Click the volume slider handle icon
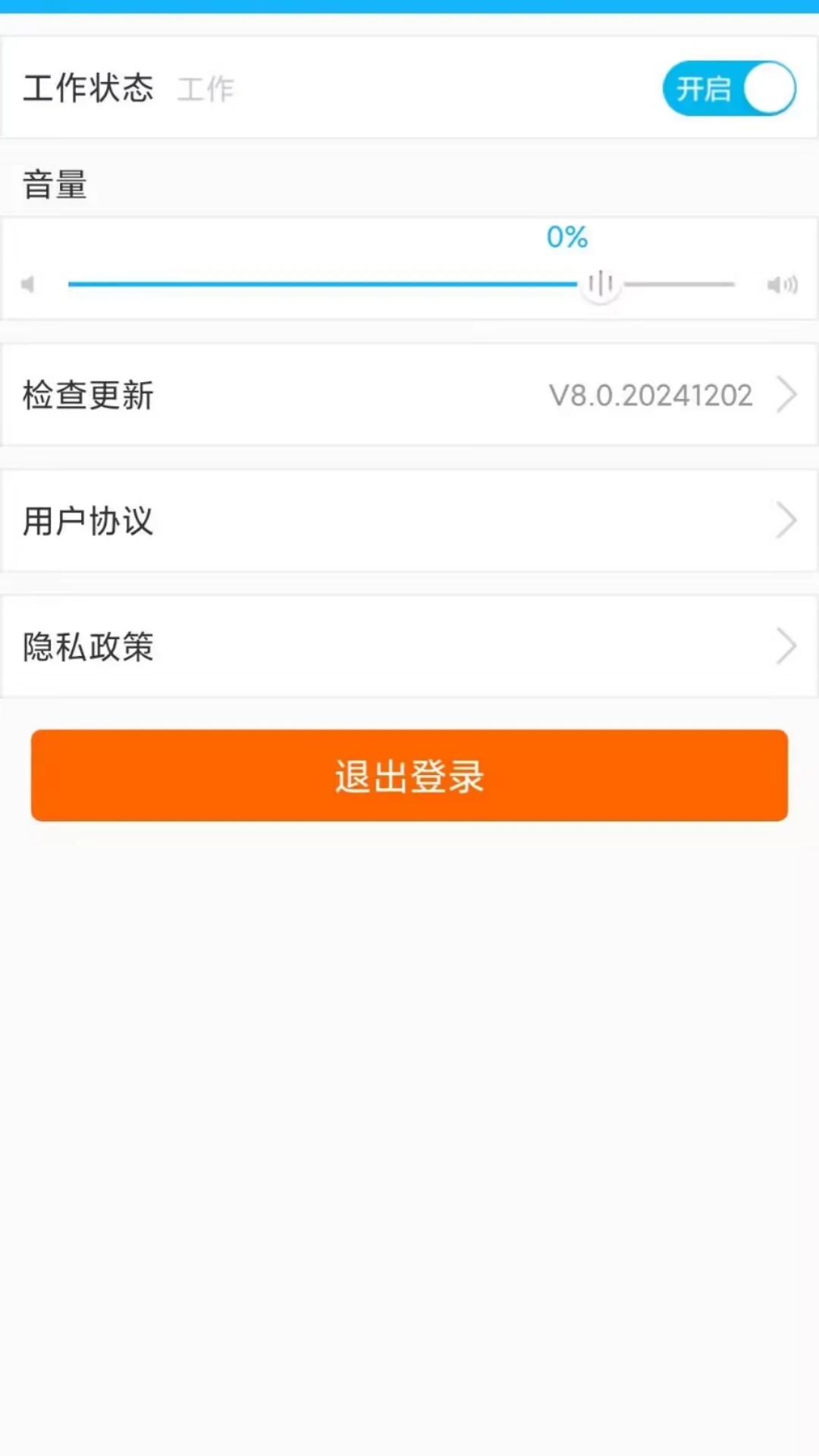 point(600,283)
